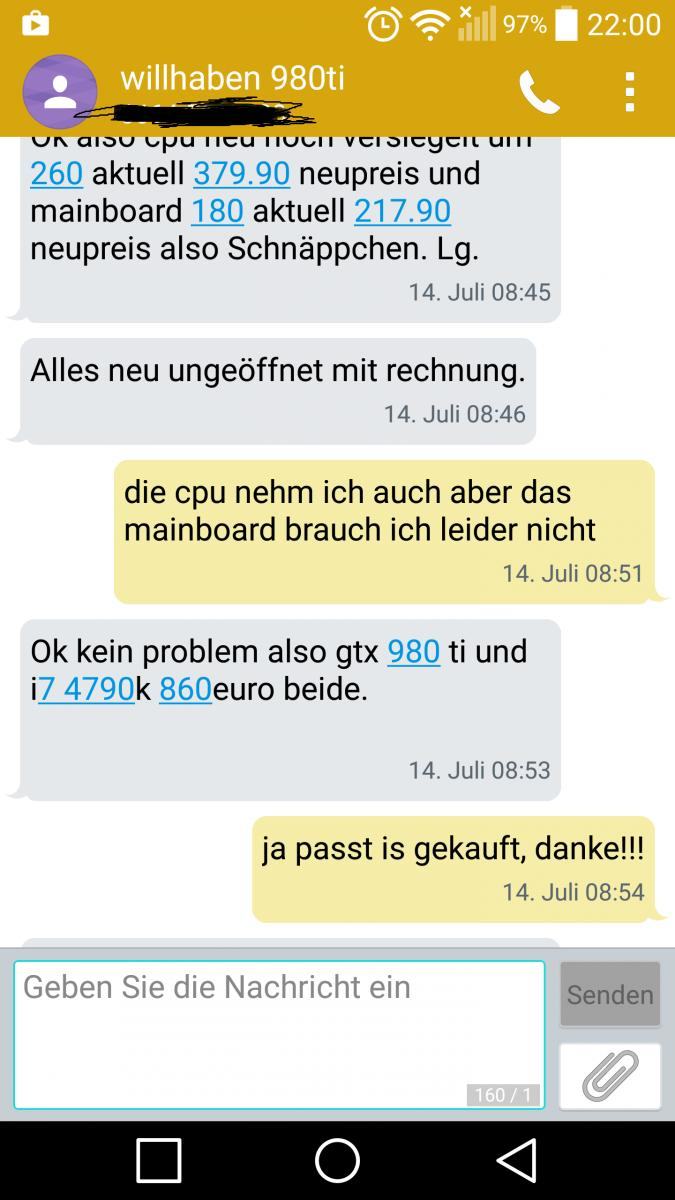Tap the linked number 860 before euro
The width and height of the screenshot is (675, 1200).
(x=185, y=690)
